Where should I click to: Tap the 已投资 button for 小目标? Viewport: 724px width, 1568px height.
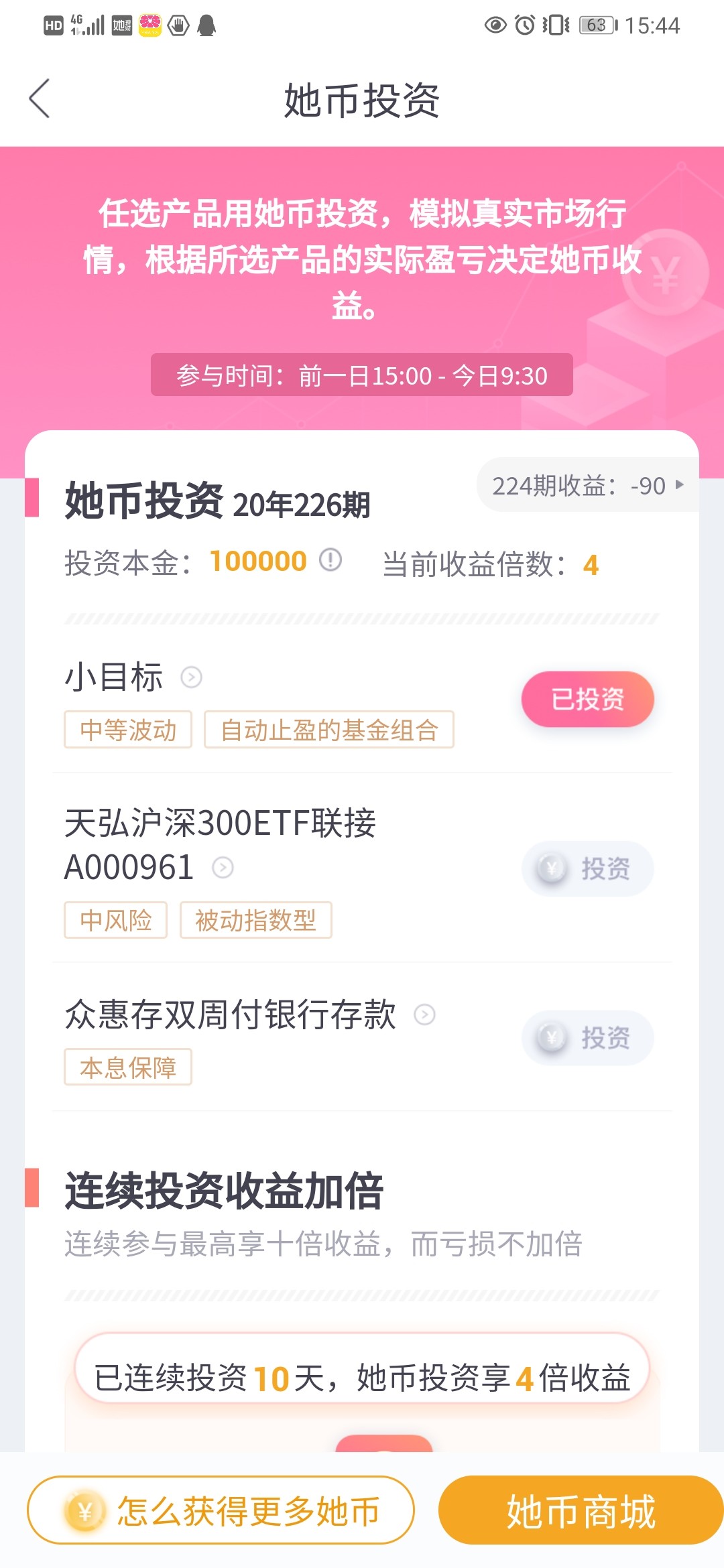pyautogui.click(x=587, y=699)
